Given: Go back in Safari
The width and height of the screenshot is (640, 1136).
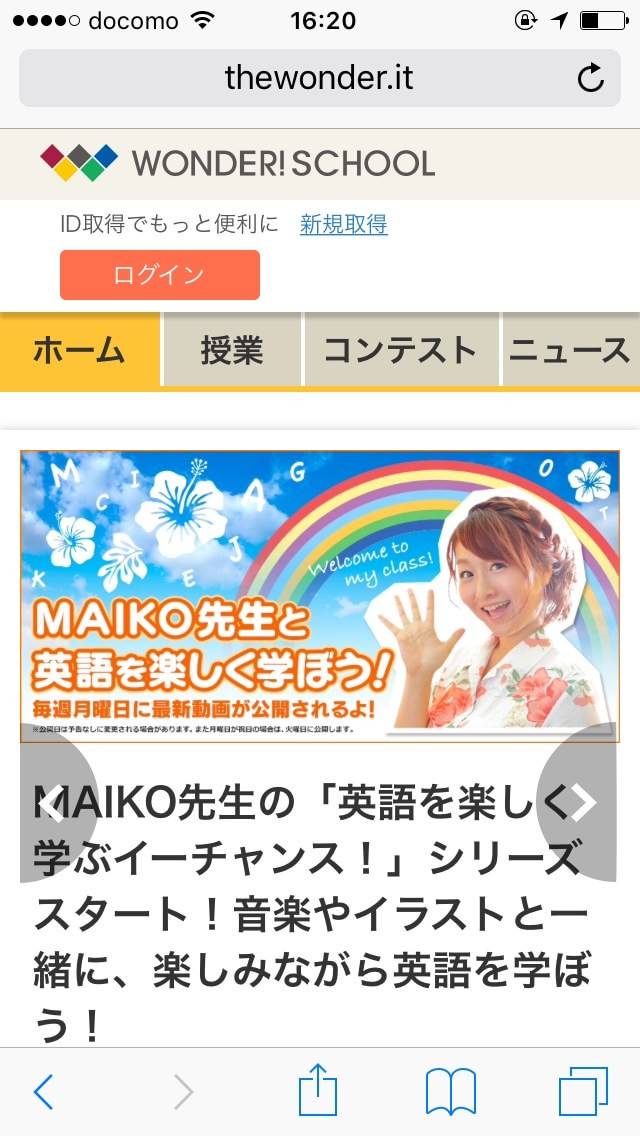Looking at the screenshot, I should [x=43, y=1092].
